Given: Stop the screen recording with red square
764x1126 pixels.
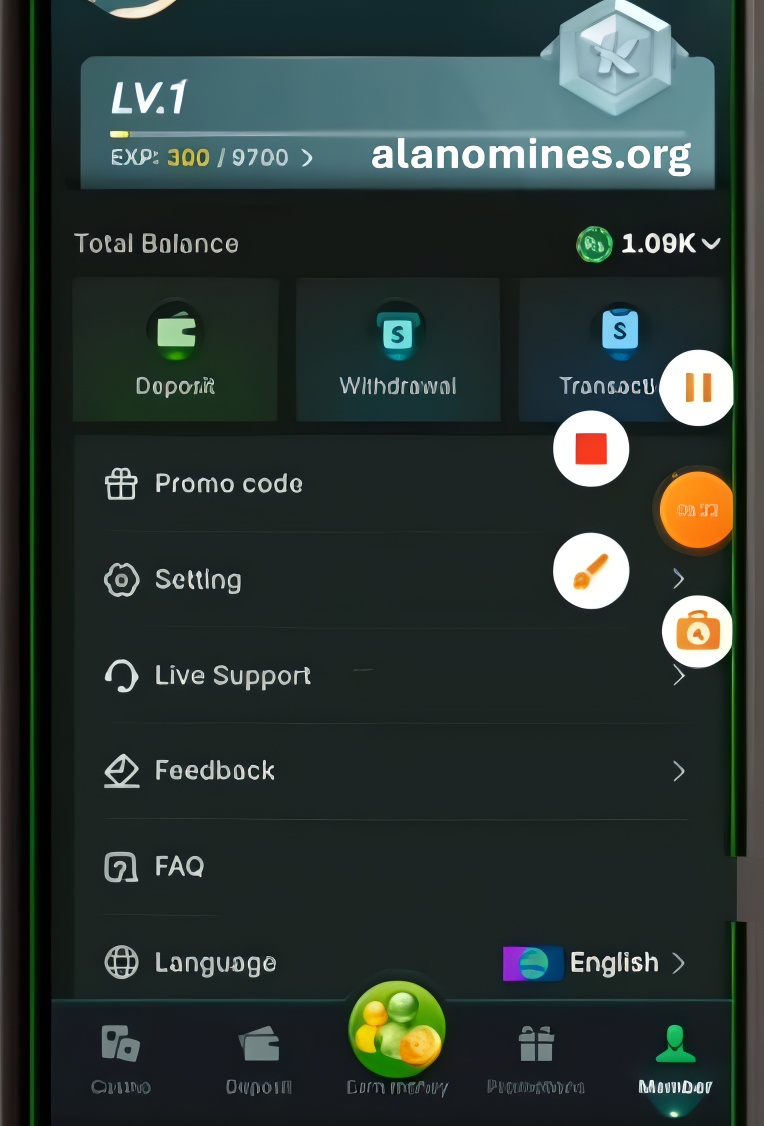Looking at the screenshot, I should click(591, 449).
